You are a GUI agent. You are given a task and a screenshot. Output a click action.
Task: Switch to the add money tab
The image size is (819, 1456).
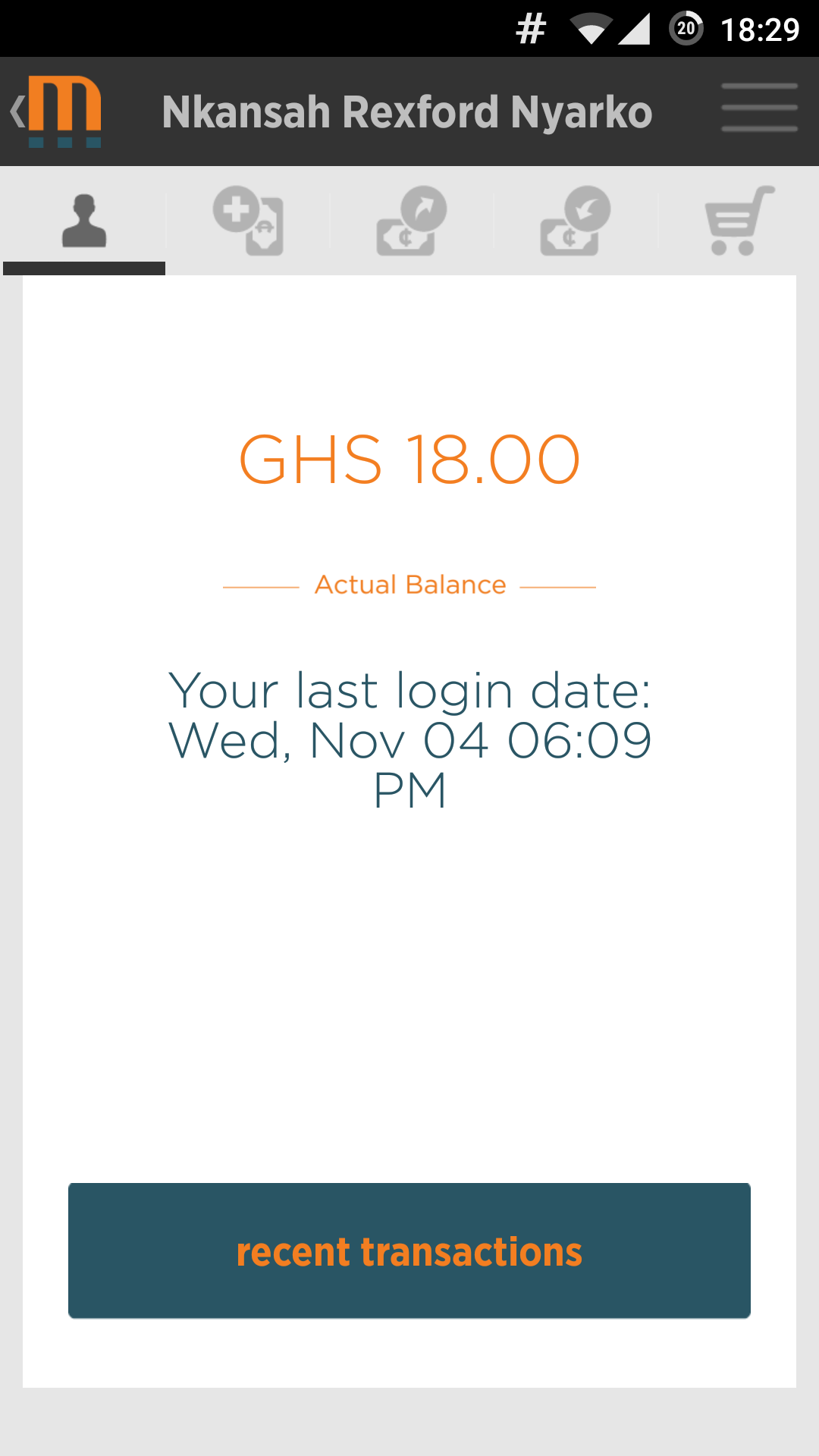click(248, 221)
